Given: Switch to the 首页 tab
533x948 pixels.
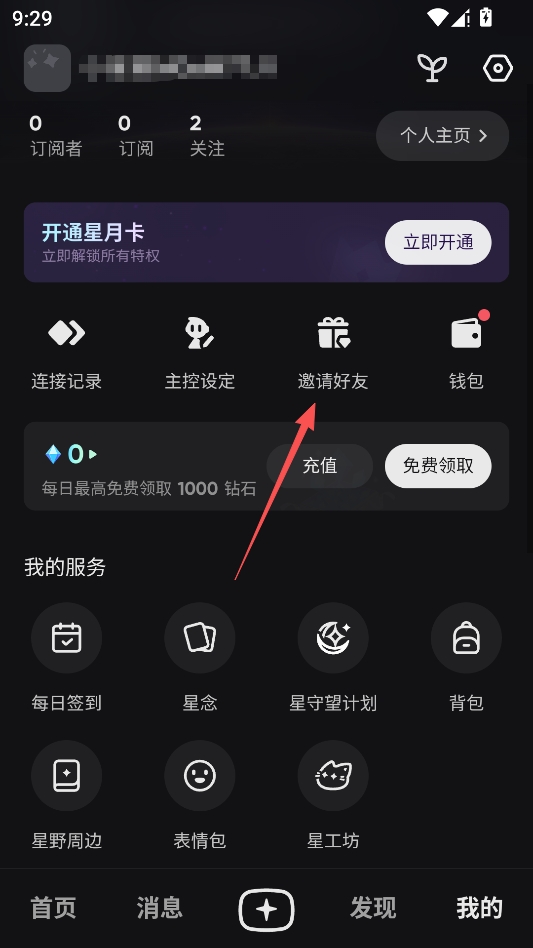Looking at the screenshot, I should [53, 908].
